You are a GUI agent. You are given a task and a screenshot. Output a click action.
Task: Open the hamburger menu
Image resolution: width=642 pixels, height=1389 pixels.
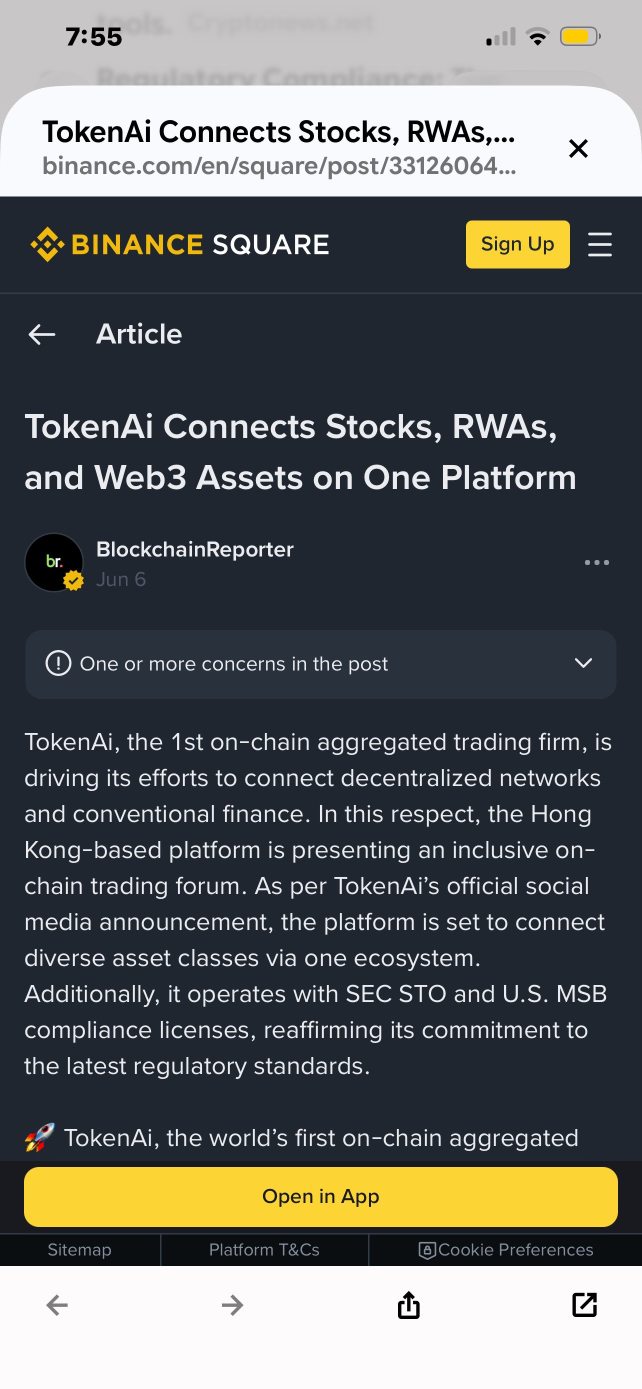(600, 245)
